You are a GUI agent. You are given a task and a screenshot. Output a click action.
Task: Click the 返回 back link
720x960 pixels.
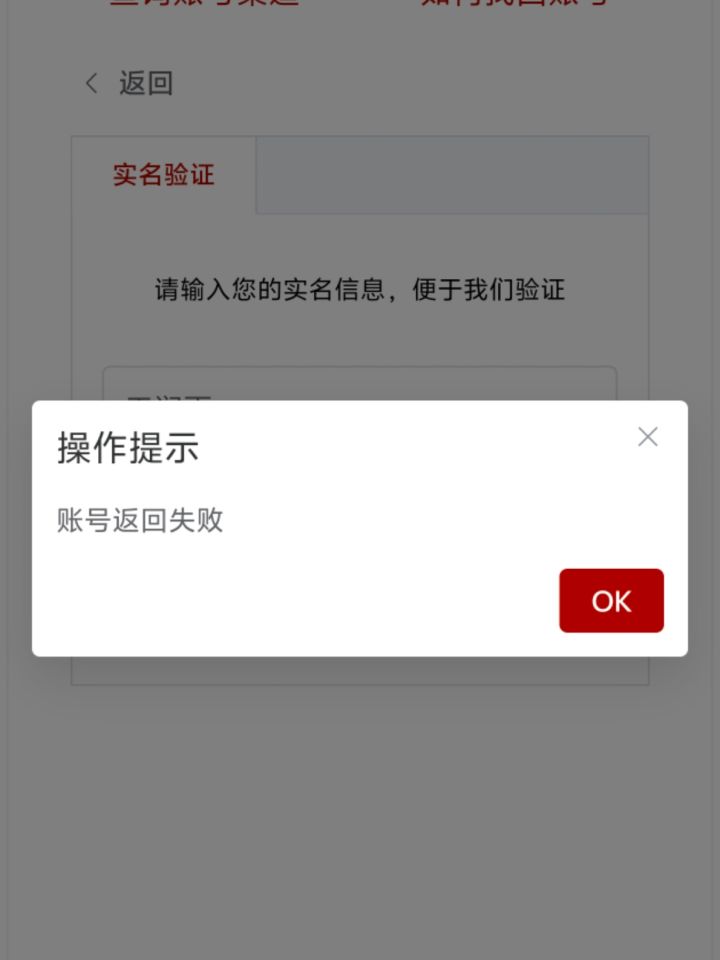147,84
